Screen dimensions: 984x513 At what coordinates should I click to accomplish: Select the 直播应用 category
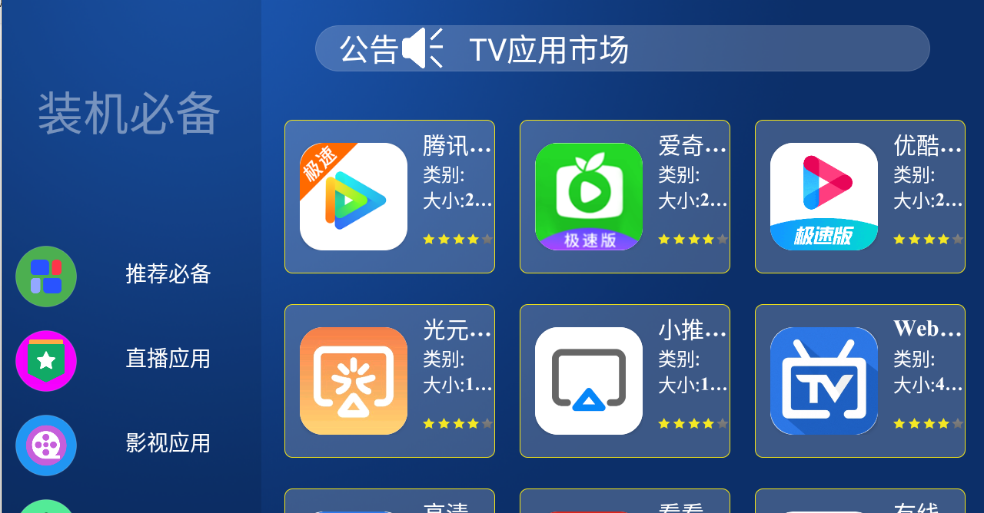[167, 359]
